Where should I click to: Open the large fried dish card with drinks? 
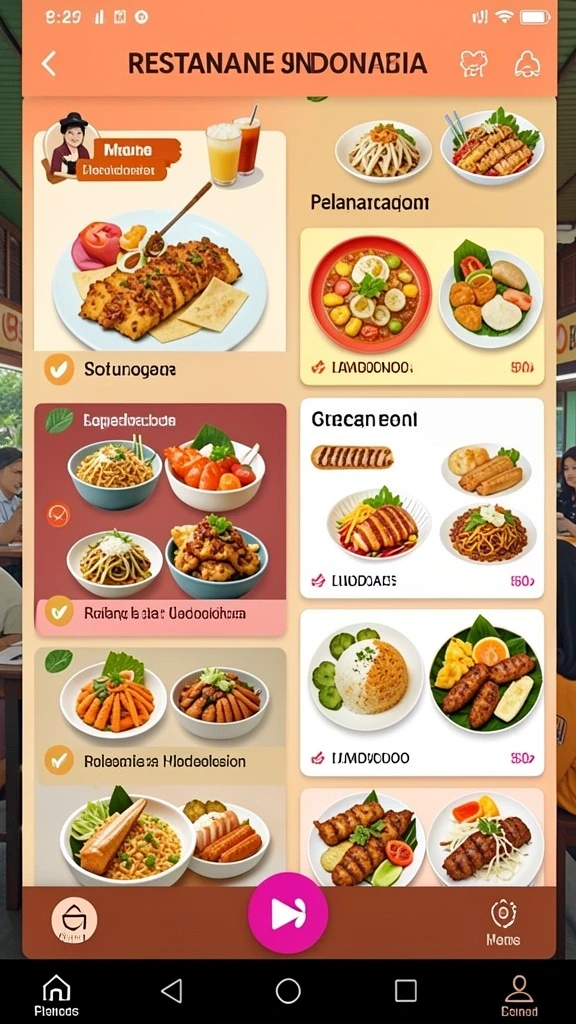click(160, 240)
